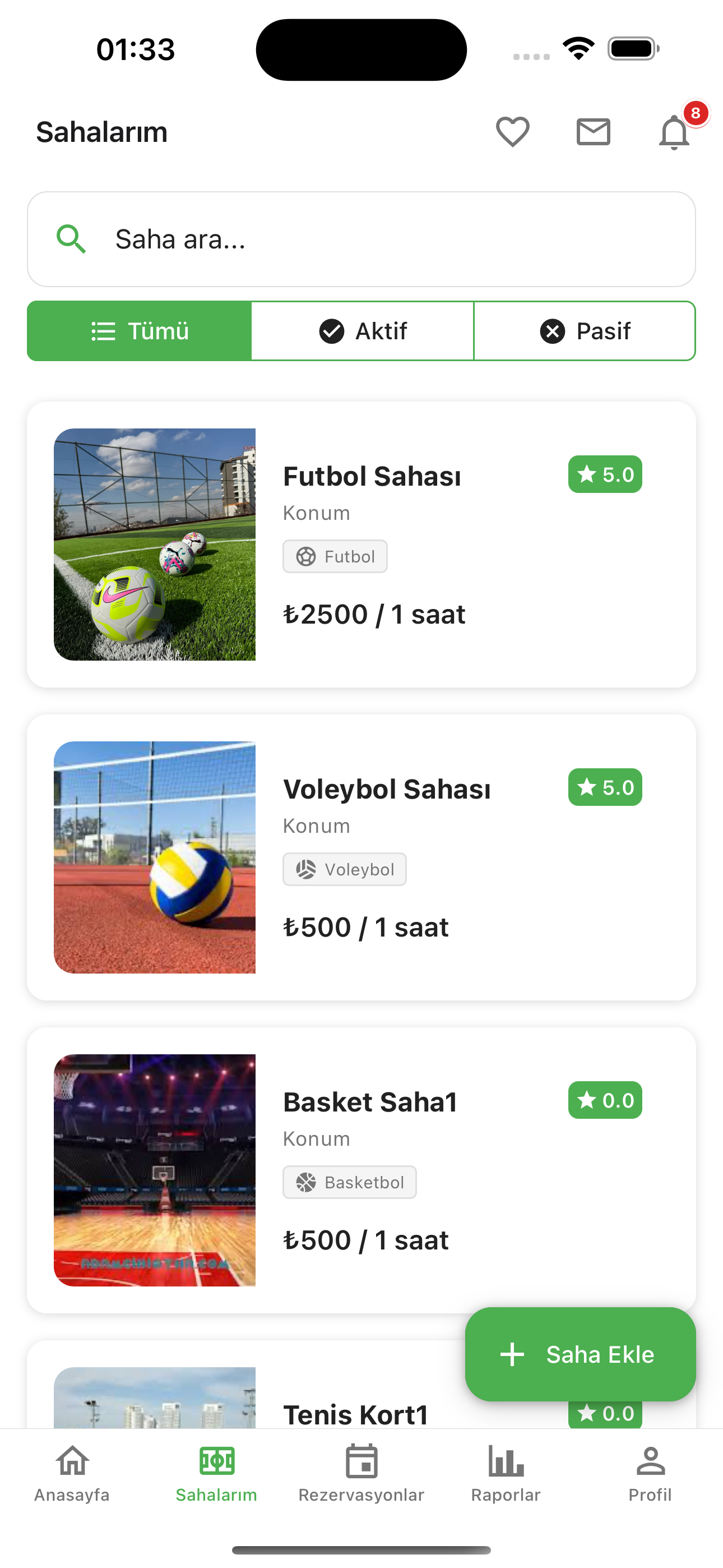Open the Raporlar tab
The height and width of the screenshot is (1568, 723).
pos(506,1473)
